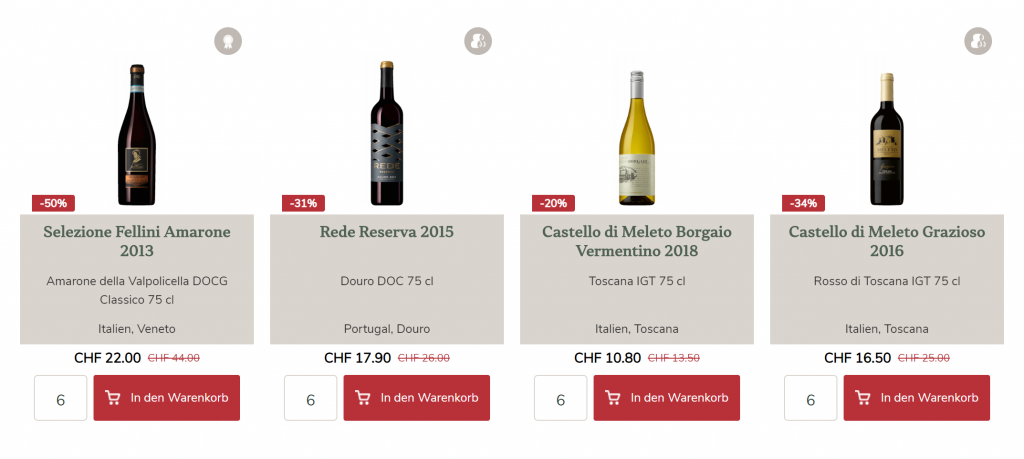Viewport: 1024px width, 459px height.
Task: Open Selezione Fellini Amarone 2013 title link
Action: [x=137, y=241]
